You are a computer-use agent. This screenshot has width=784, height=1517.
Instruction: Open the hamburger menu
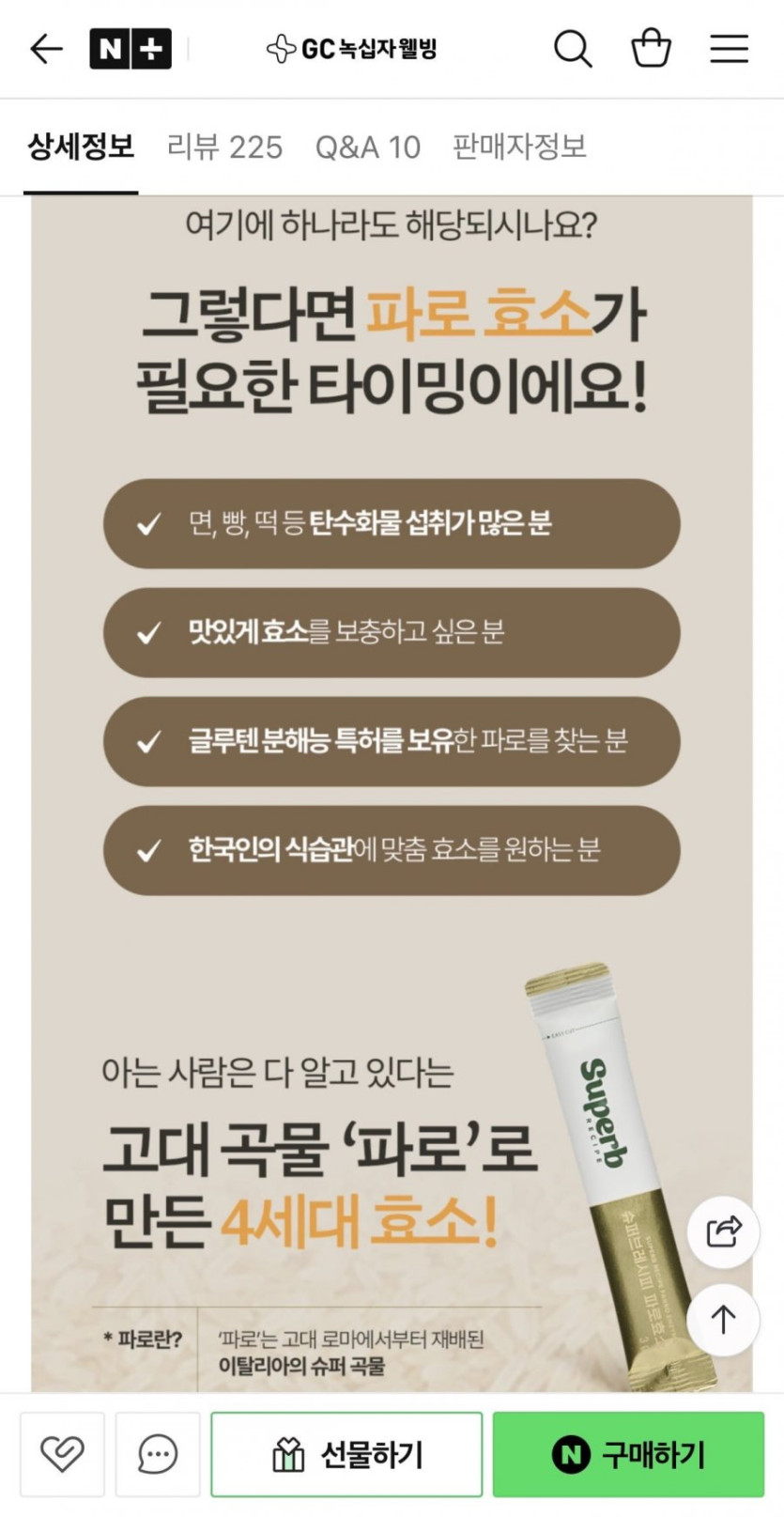pos(729,49)
